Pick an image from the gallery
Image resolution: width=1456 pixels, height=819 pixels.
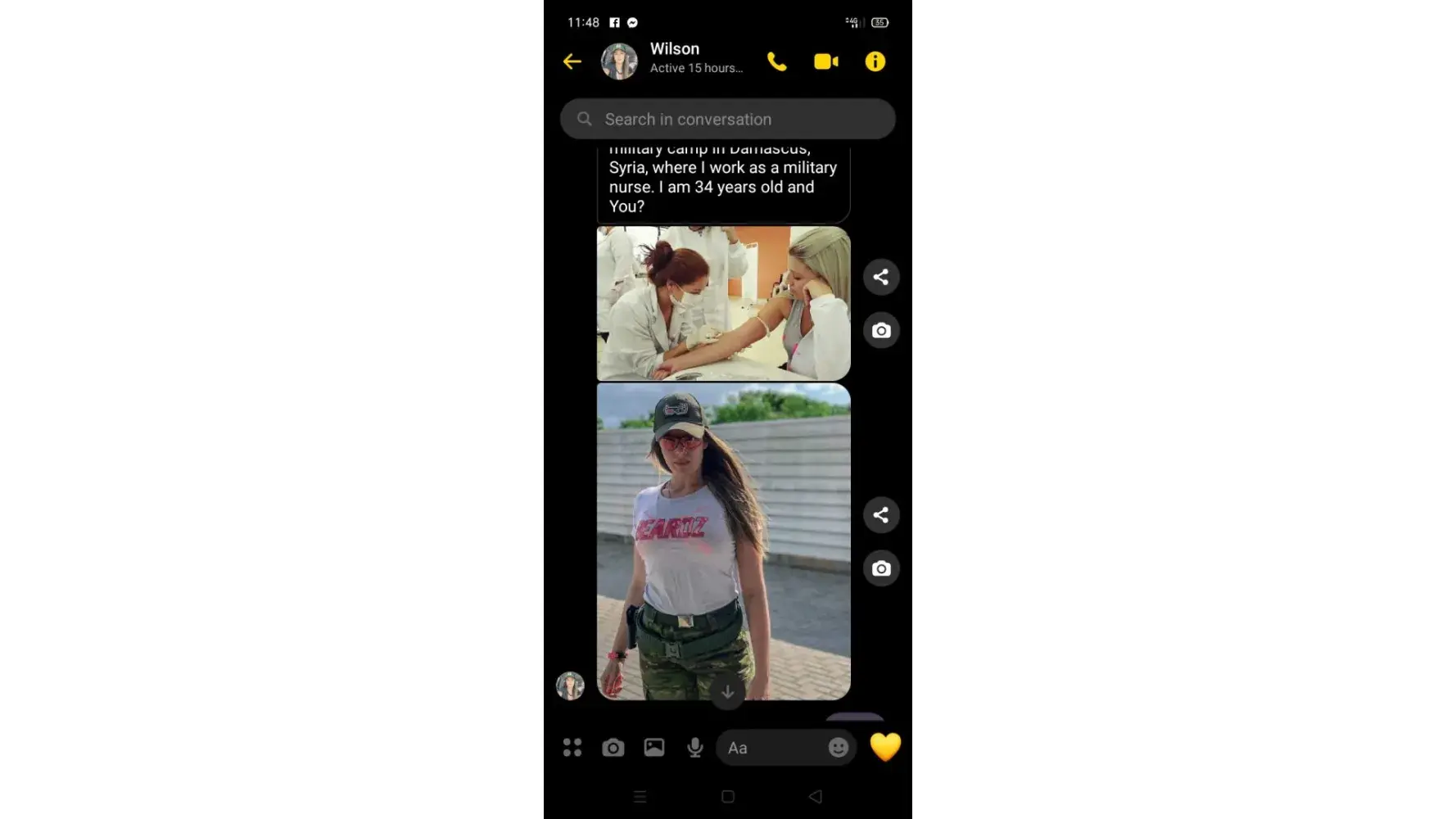click(x=653, y=748)
